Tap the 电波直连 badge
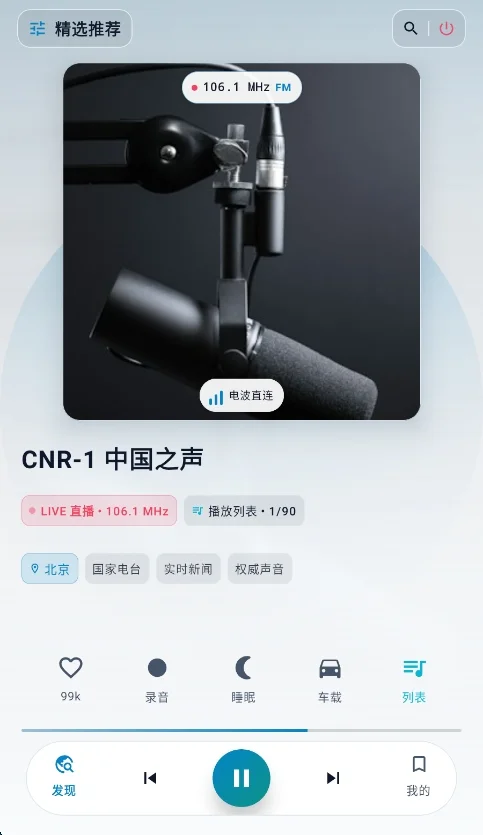This screenshot has height=835, width=483. (241, 396)
